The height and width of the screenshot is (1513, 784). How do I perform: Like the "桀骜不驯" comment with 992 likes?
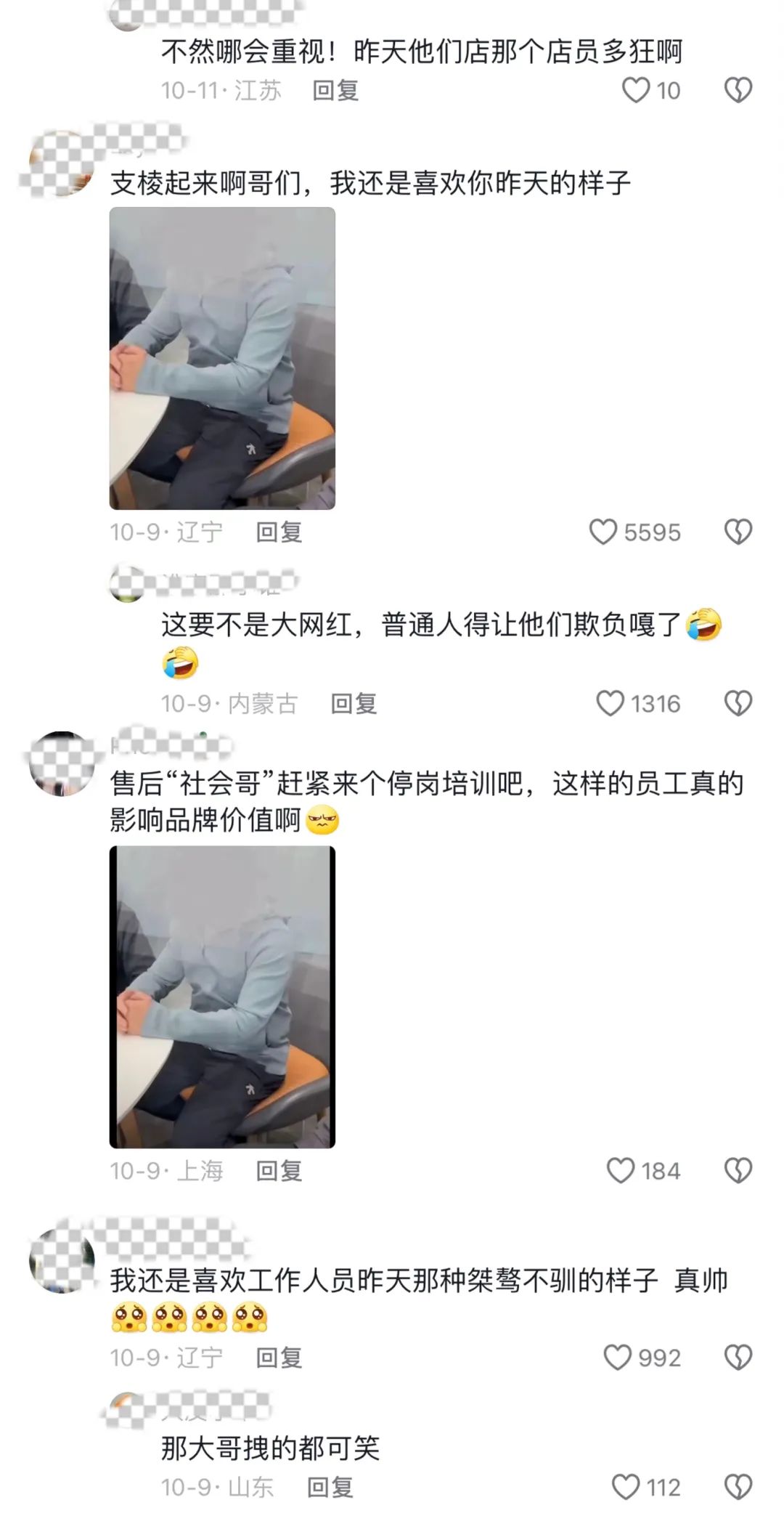618,1357
